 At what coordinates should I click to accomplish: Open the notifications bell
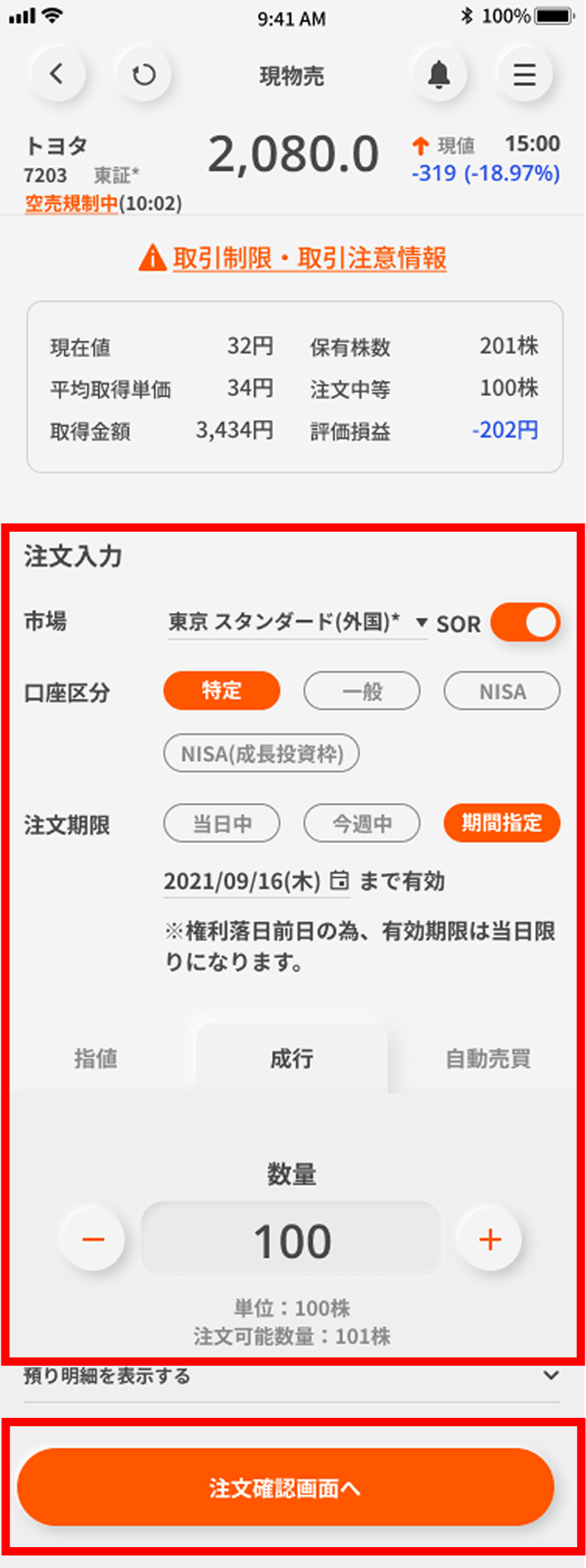(439, 74)
